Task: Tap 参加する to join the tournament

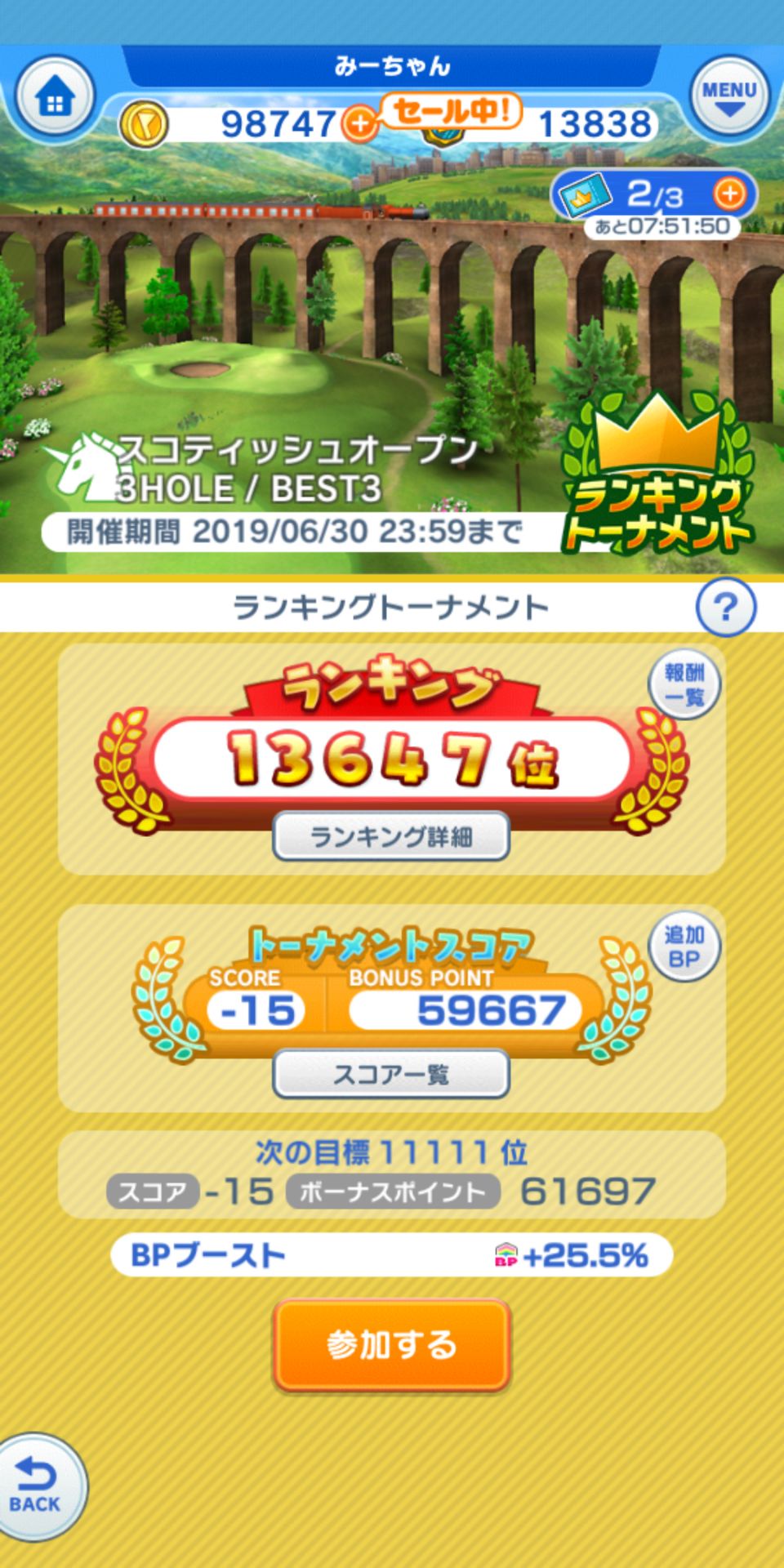Action: tap(392, 1345)
